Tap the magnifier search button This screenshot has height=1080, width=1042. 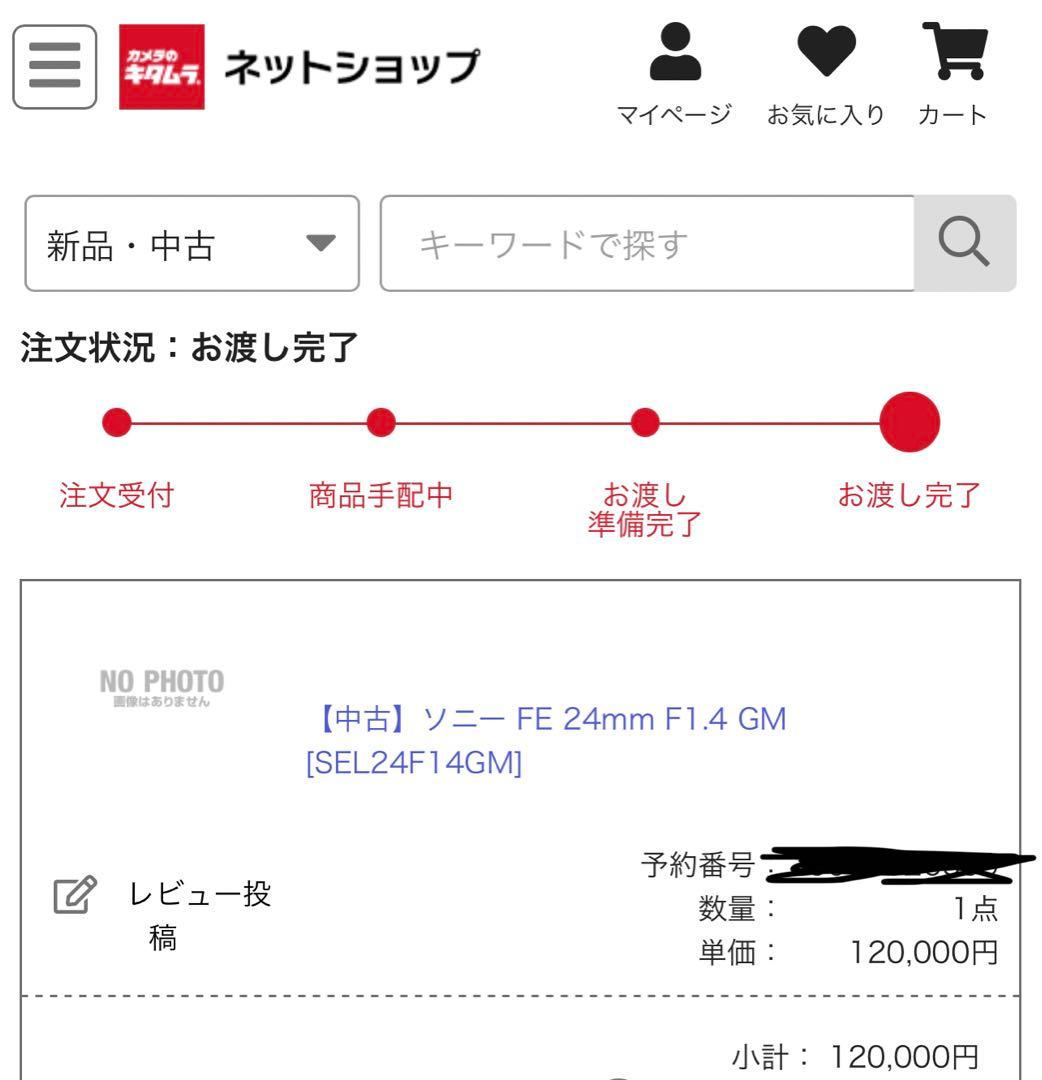(x=965, y=244)
